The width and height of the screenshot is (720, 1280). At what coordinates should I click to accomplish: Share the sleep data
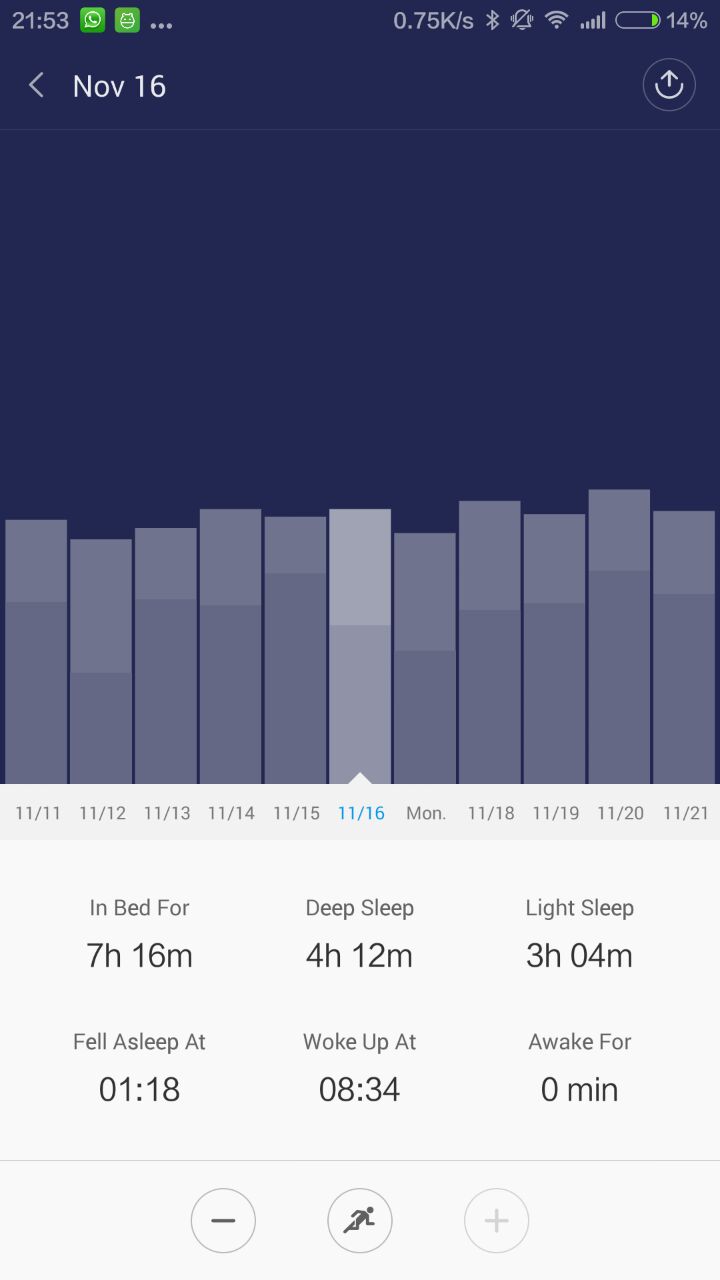coord(668,86)
